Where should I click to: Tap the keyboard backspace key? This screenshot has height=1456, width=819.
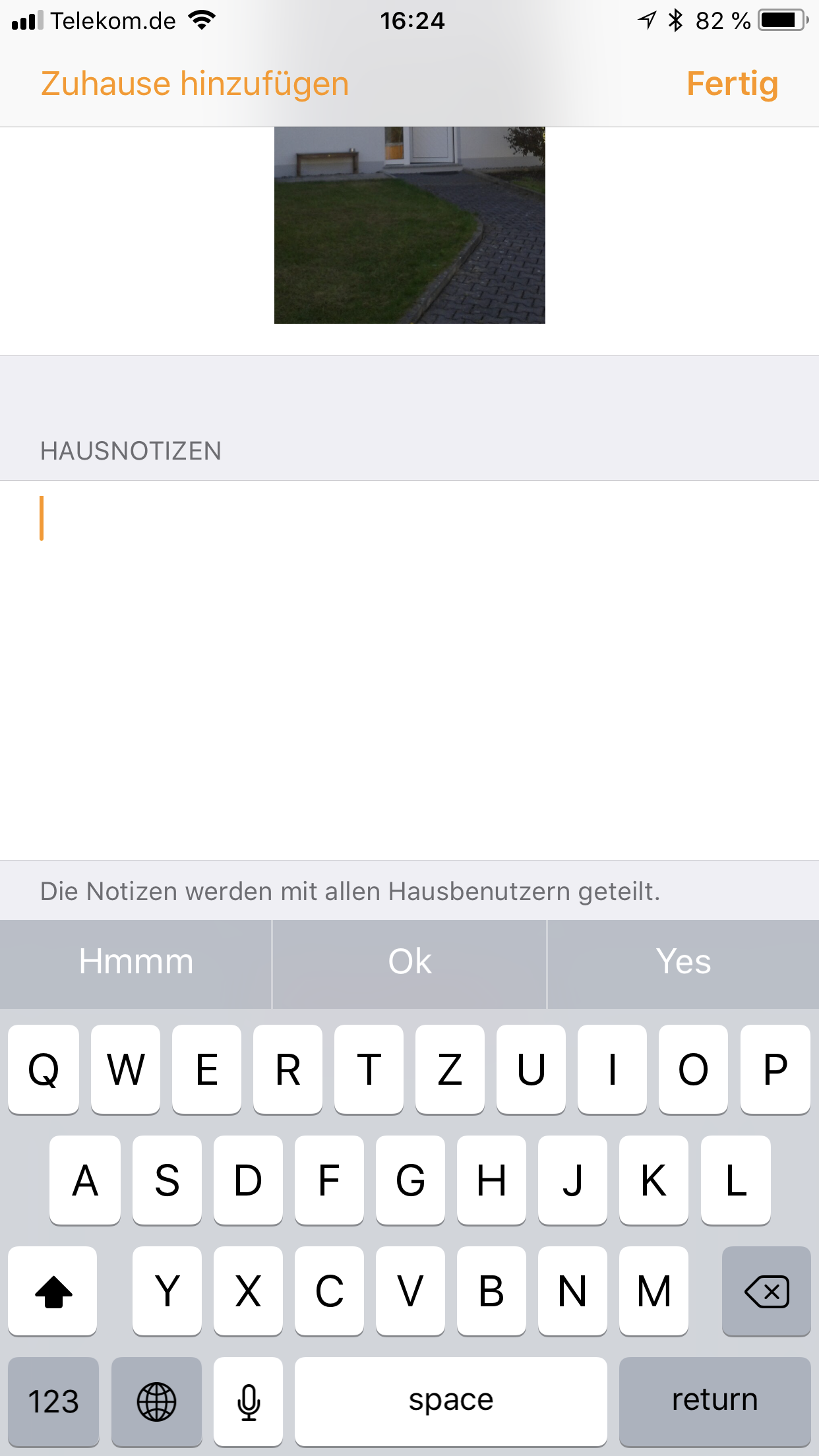[x=766, y=1290]
